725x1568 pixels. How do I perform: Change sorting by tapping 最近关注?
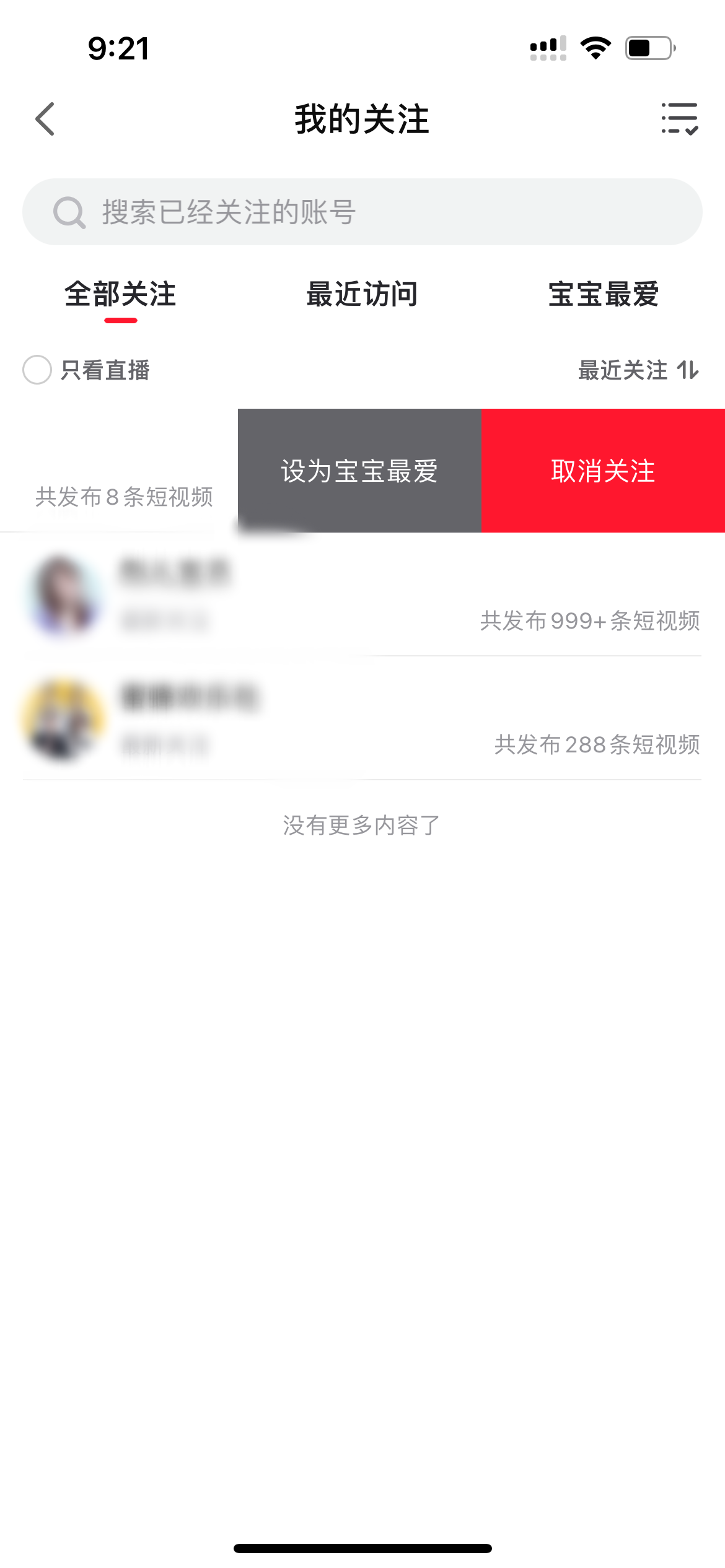tap(623, 370)
